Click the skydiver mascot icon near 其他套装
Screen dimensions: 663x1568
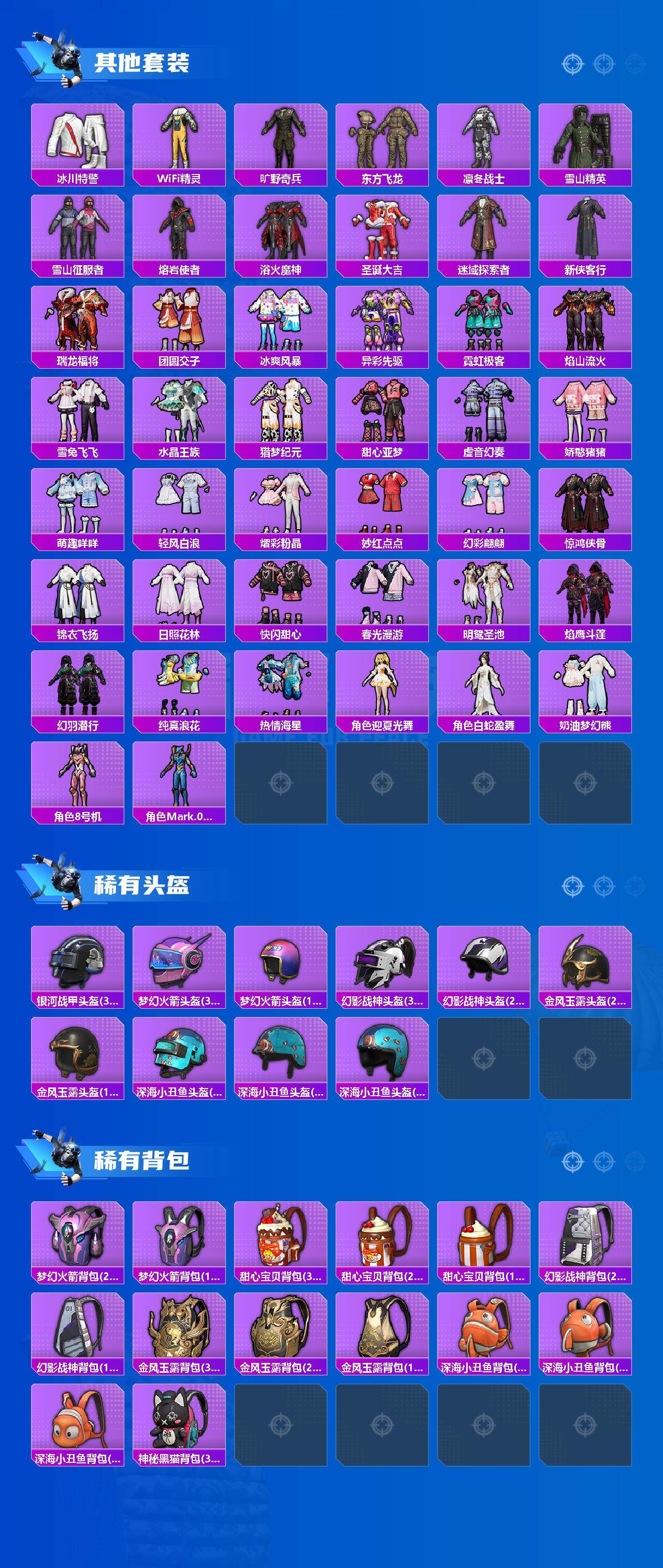click(x=67, y=58)
